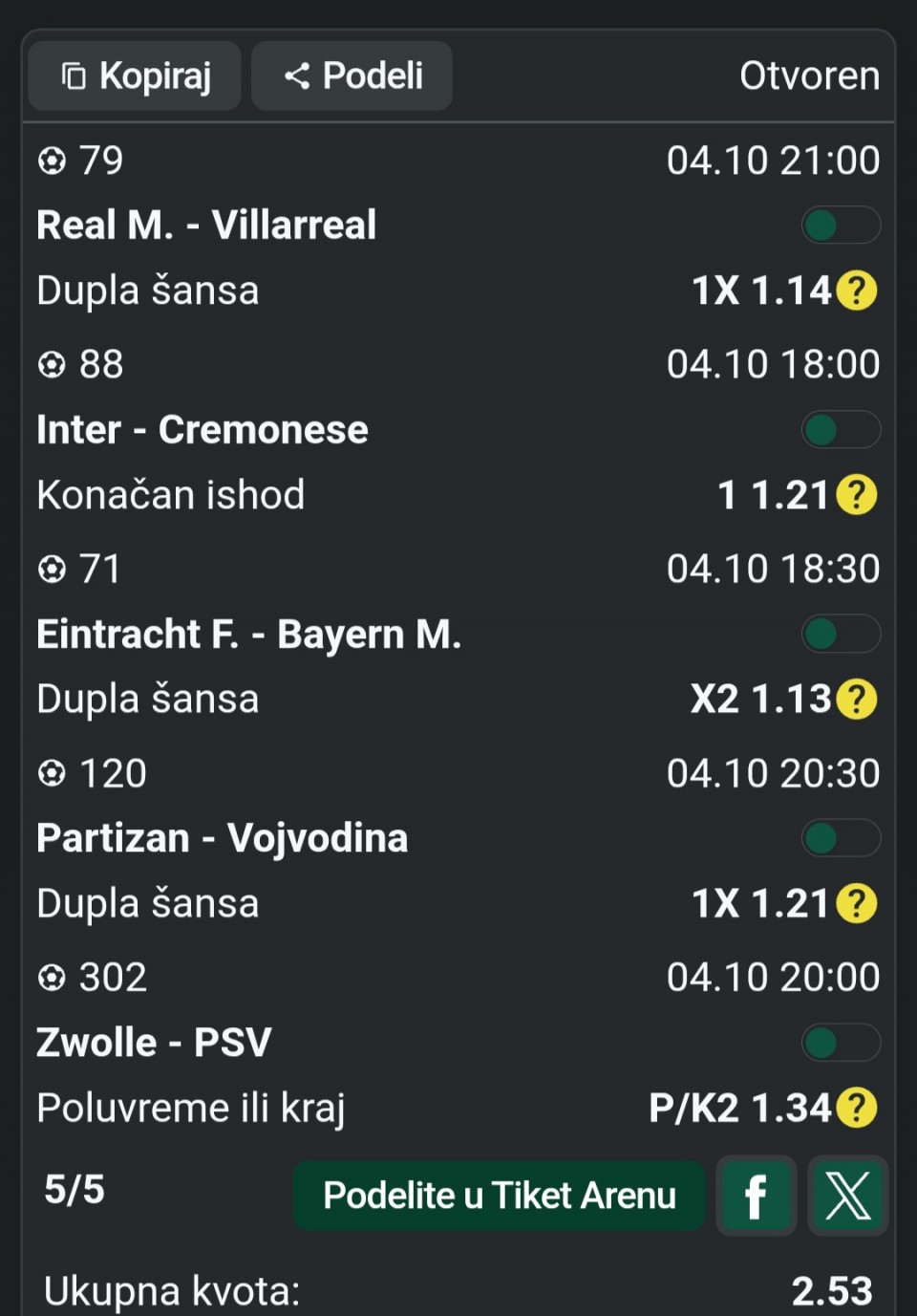Toggle switch for Inter - Cremonese
The height and width of the screenshot is (1316, 917).
[x=840, y=430]
